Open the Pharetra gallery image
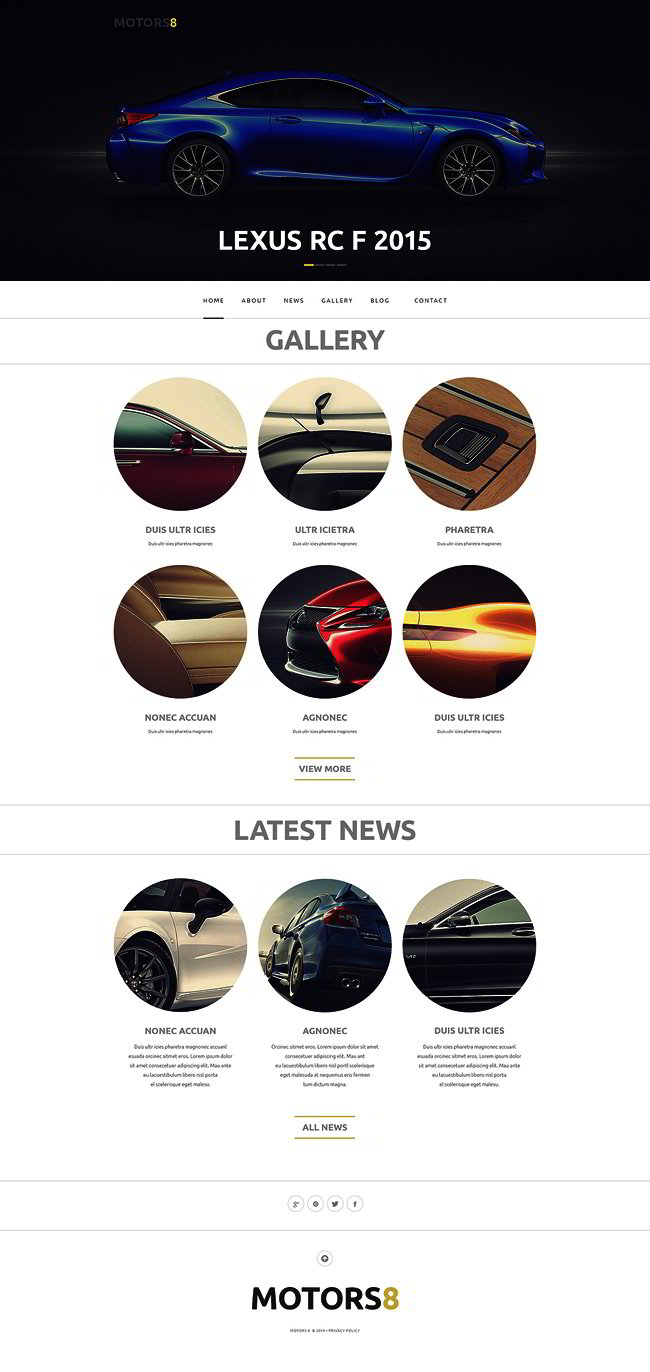Screen dimensions: 650x1372 [x=469, y=444]
